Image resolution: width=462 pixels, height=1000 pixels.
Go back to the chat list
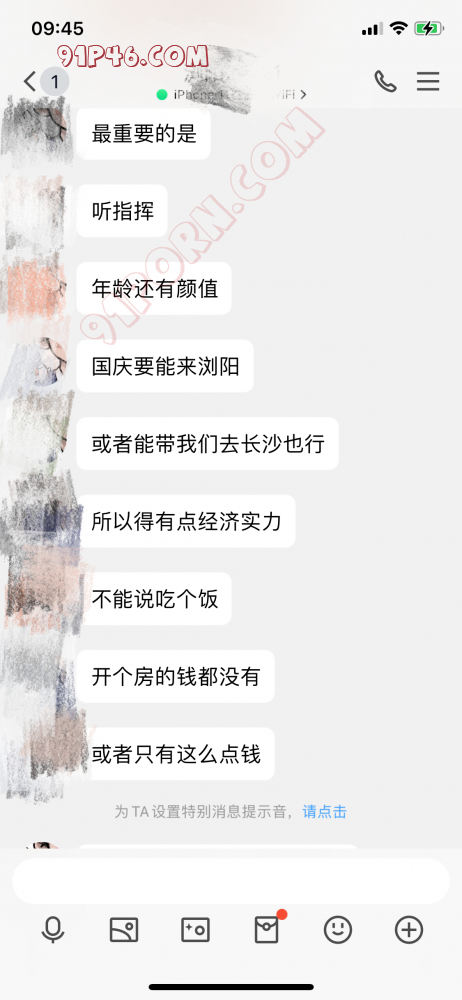(30, 82)
